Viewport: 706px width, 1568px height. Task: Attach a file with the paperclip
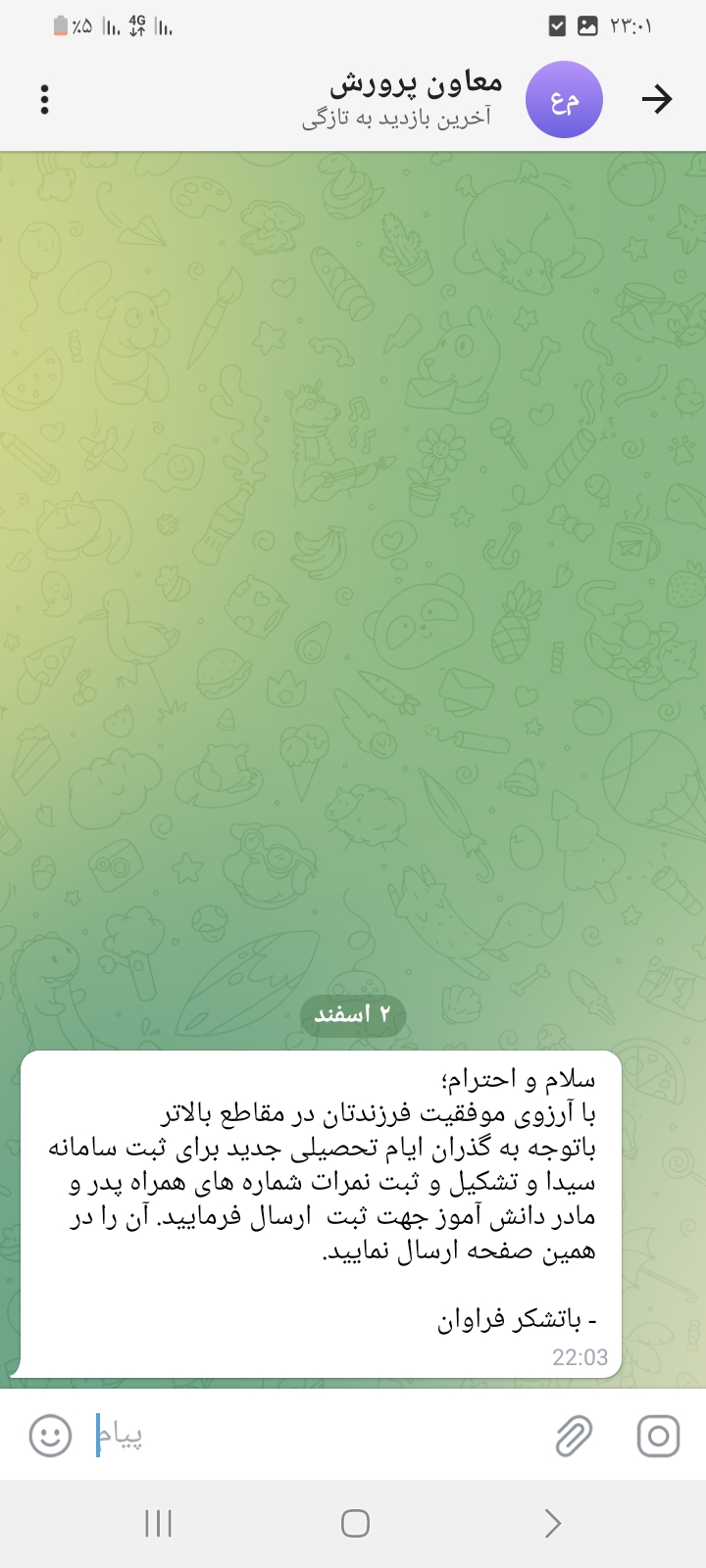tap(574, 1436)
